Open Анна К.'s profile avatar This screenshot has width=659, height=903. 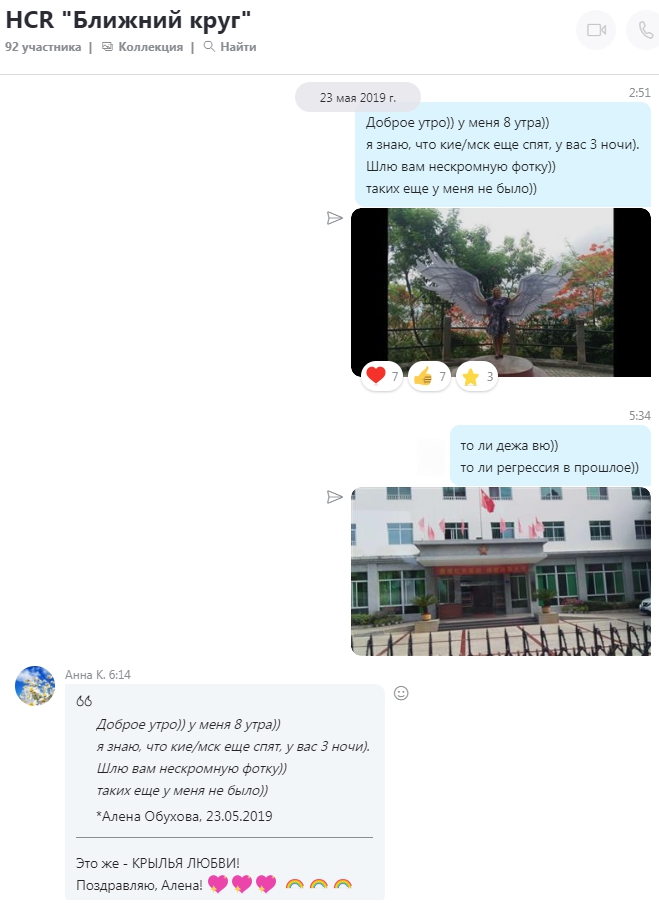pos(35,686)
